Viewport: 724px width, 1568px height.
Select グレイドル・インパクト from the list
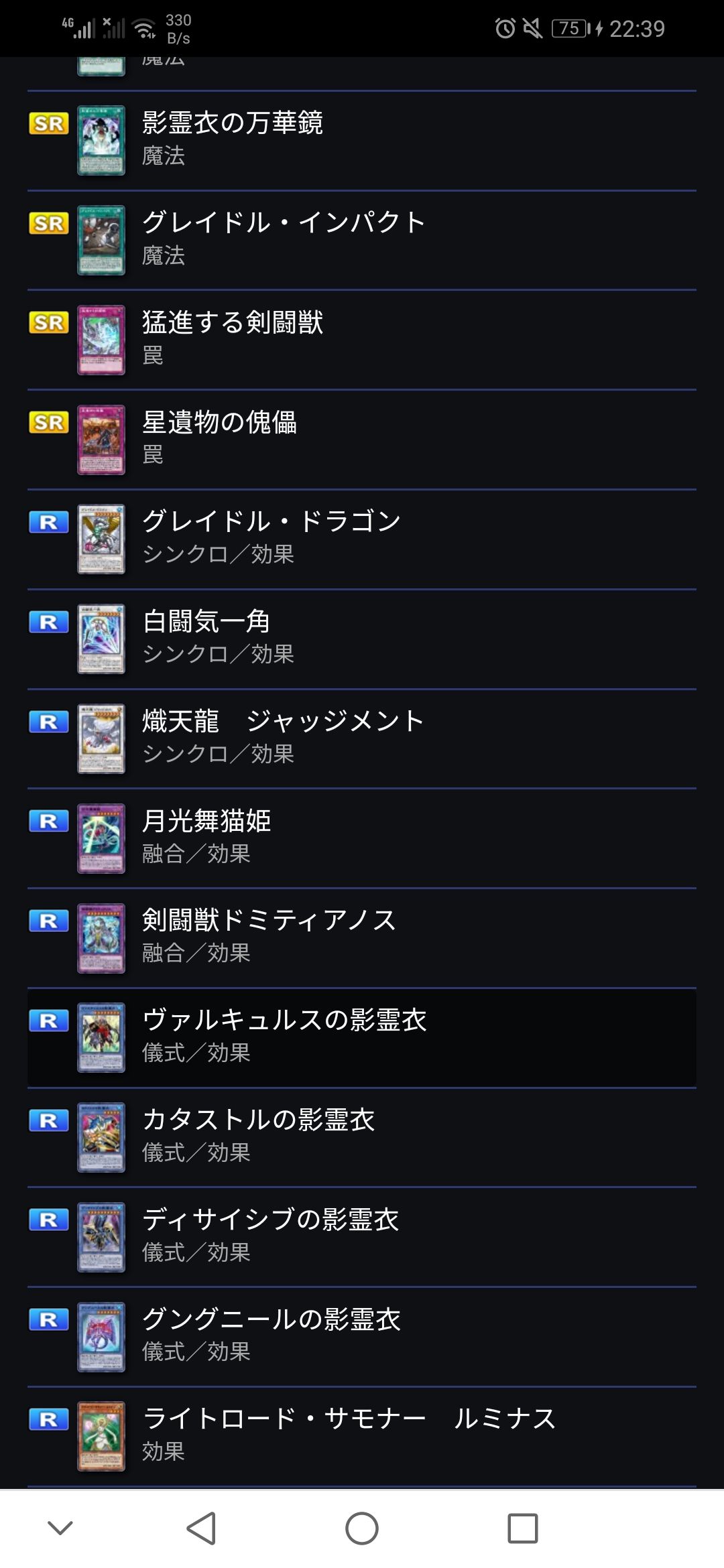click(x=361, y=241)
